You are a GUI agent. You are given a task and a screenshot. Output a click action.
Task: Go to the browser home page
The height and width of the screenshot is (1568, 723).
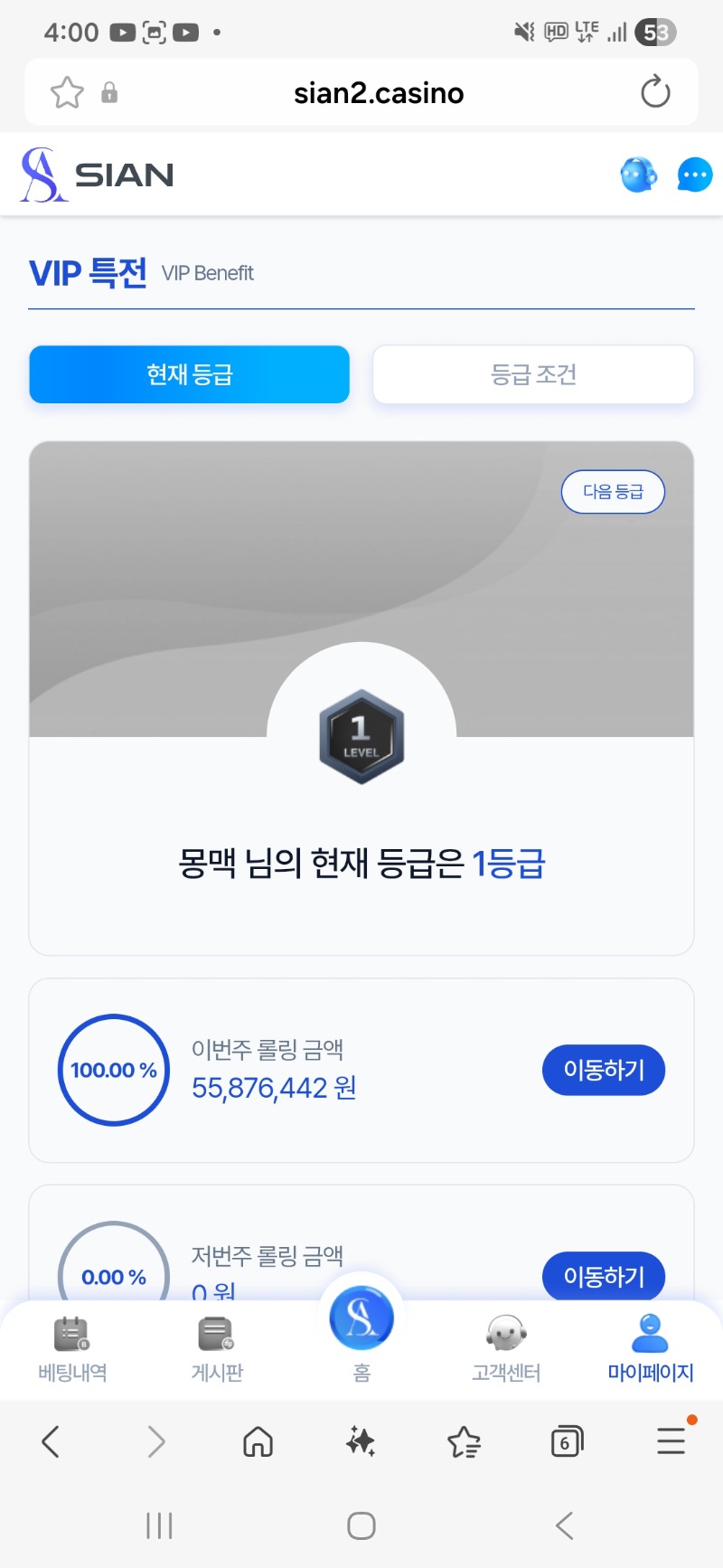tap(258, 1441)
